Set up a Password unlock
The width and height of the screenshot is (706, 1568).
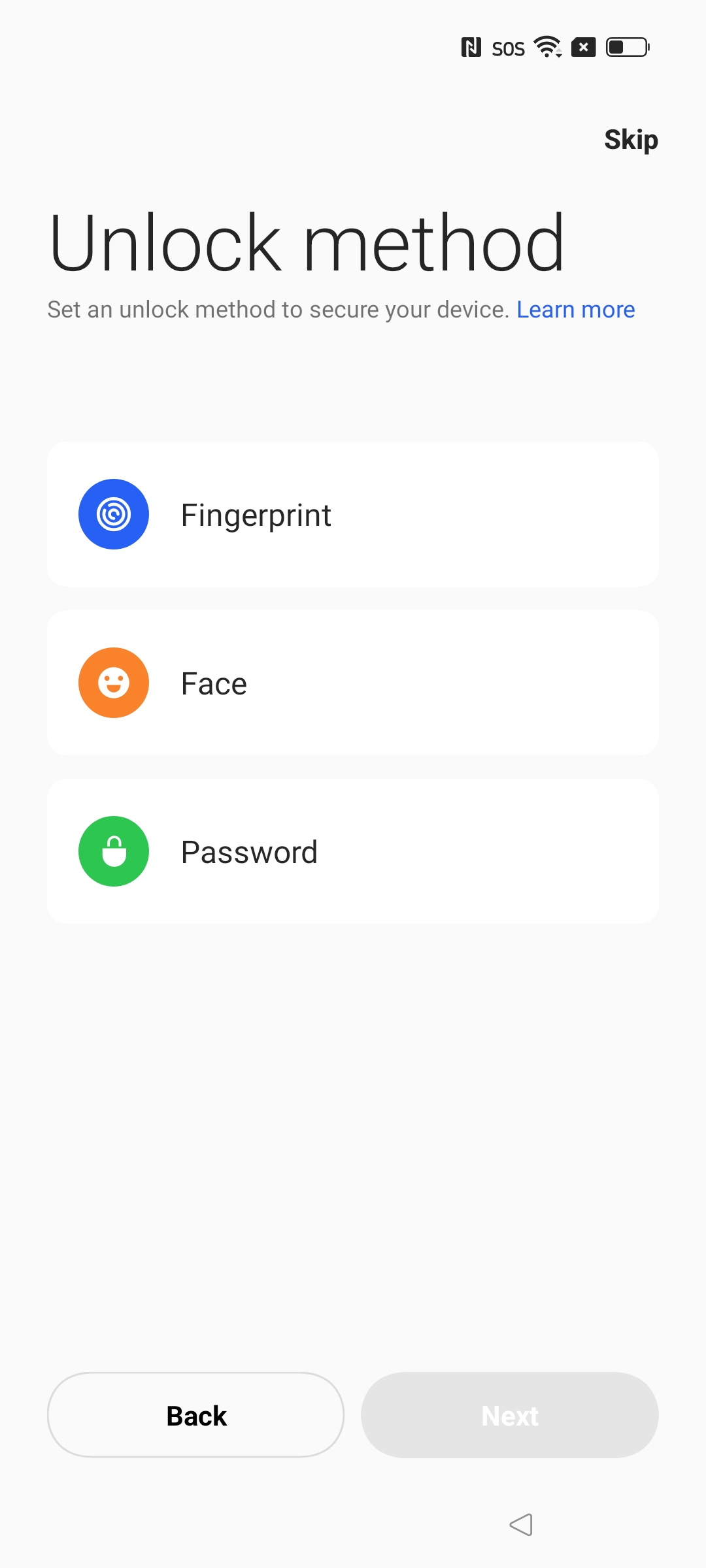pyautogui.click(x=353, y=851)
